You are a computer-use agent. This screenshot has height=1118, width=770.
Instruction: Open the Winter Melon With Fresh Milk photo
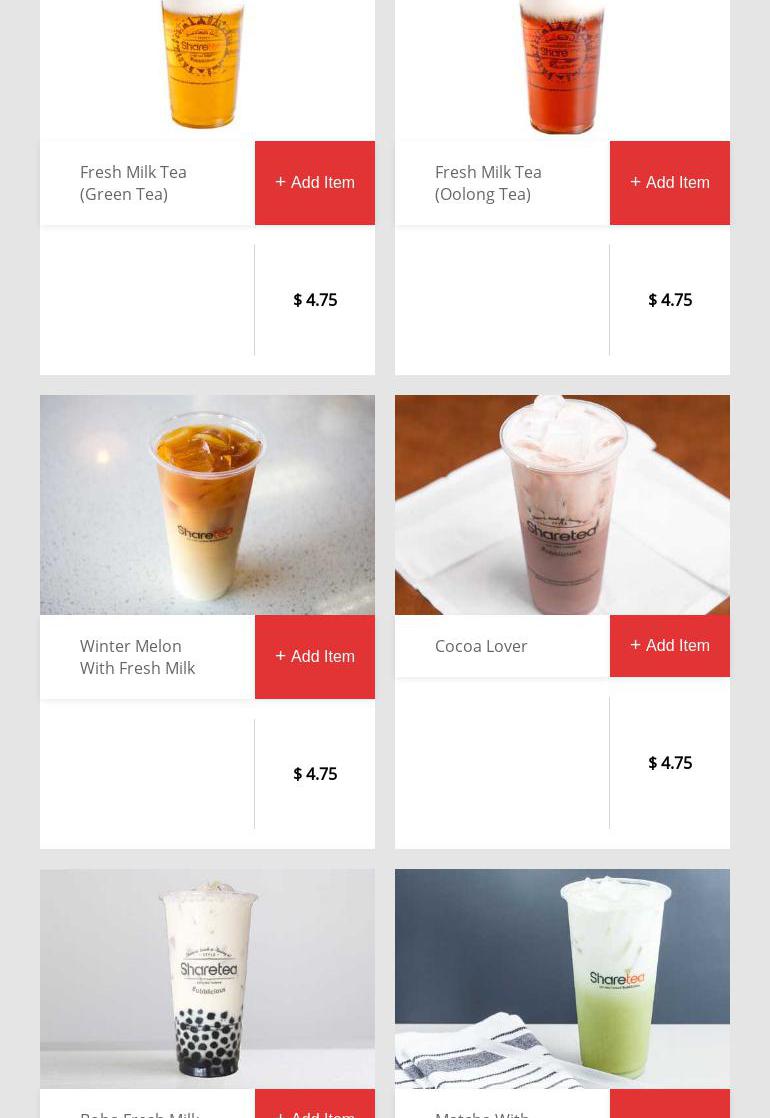pos(207,505)
